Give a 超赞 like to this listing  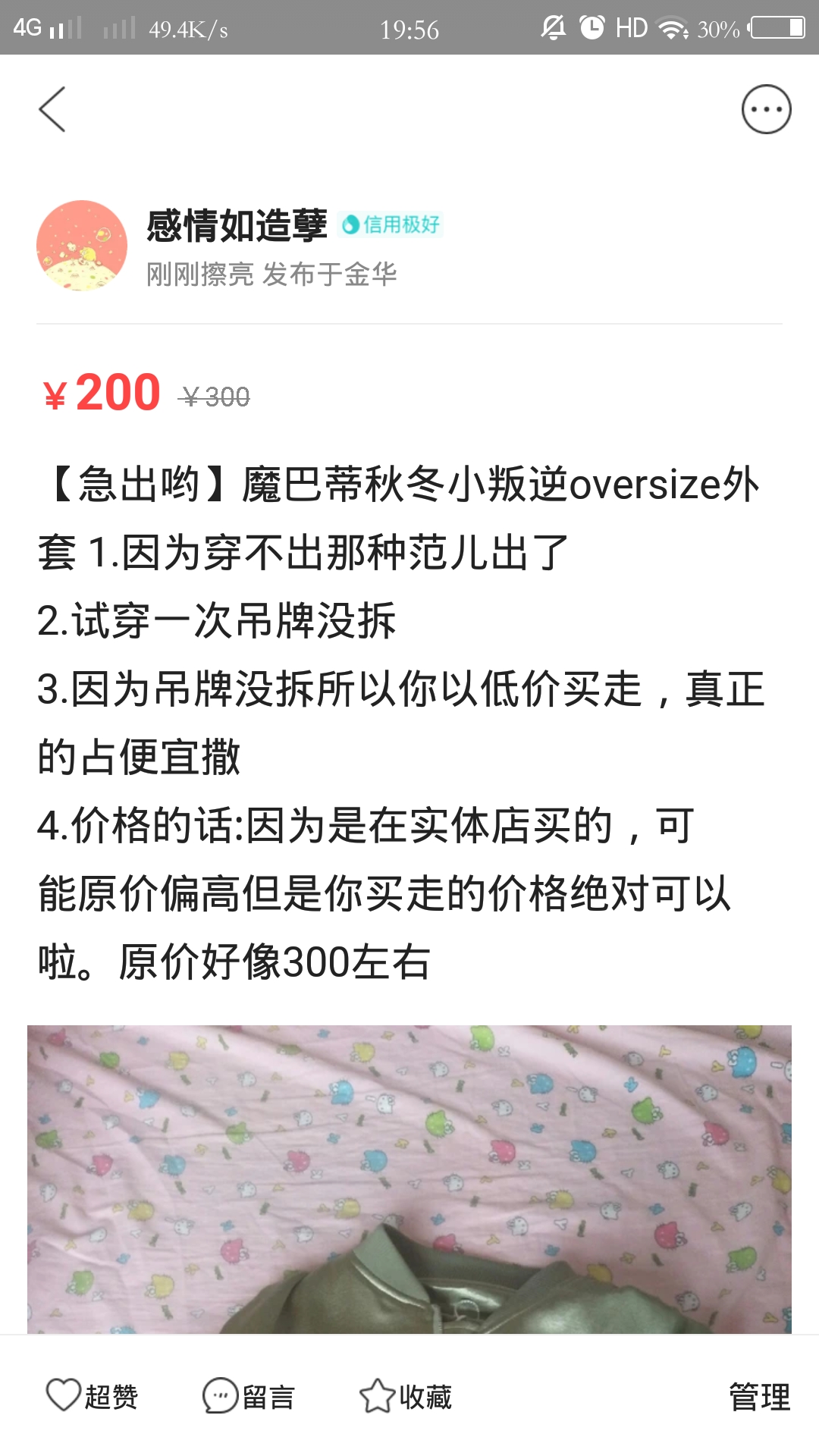click(92, 1396)
